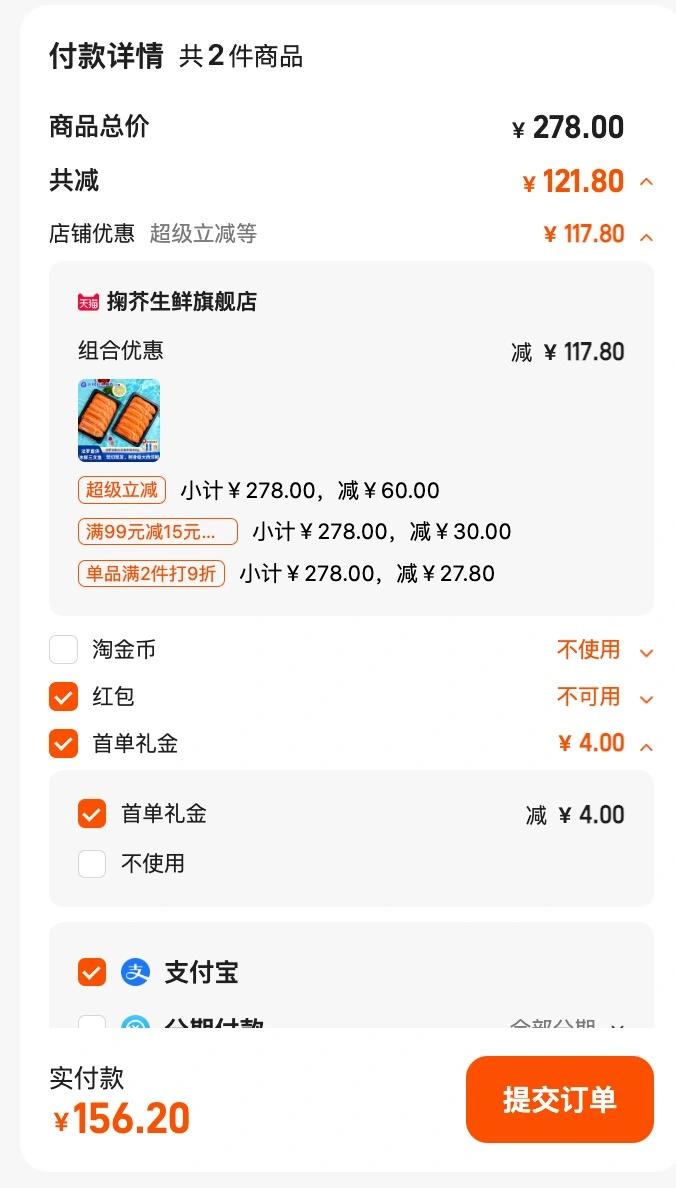This screenshot has height=1188, width=676.
Task: Toggle 支付宝 payment method
Action: click(x=92, y=972)
